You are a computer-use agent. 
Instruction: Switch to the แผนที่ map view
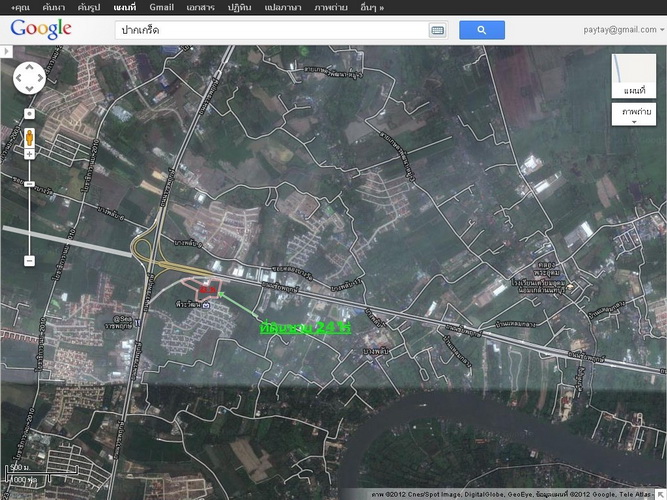coord(633,77)
